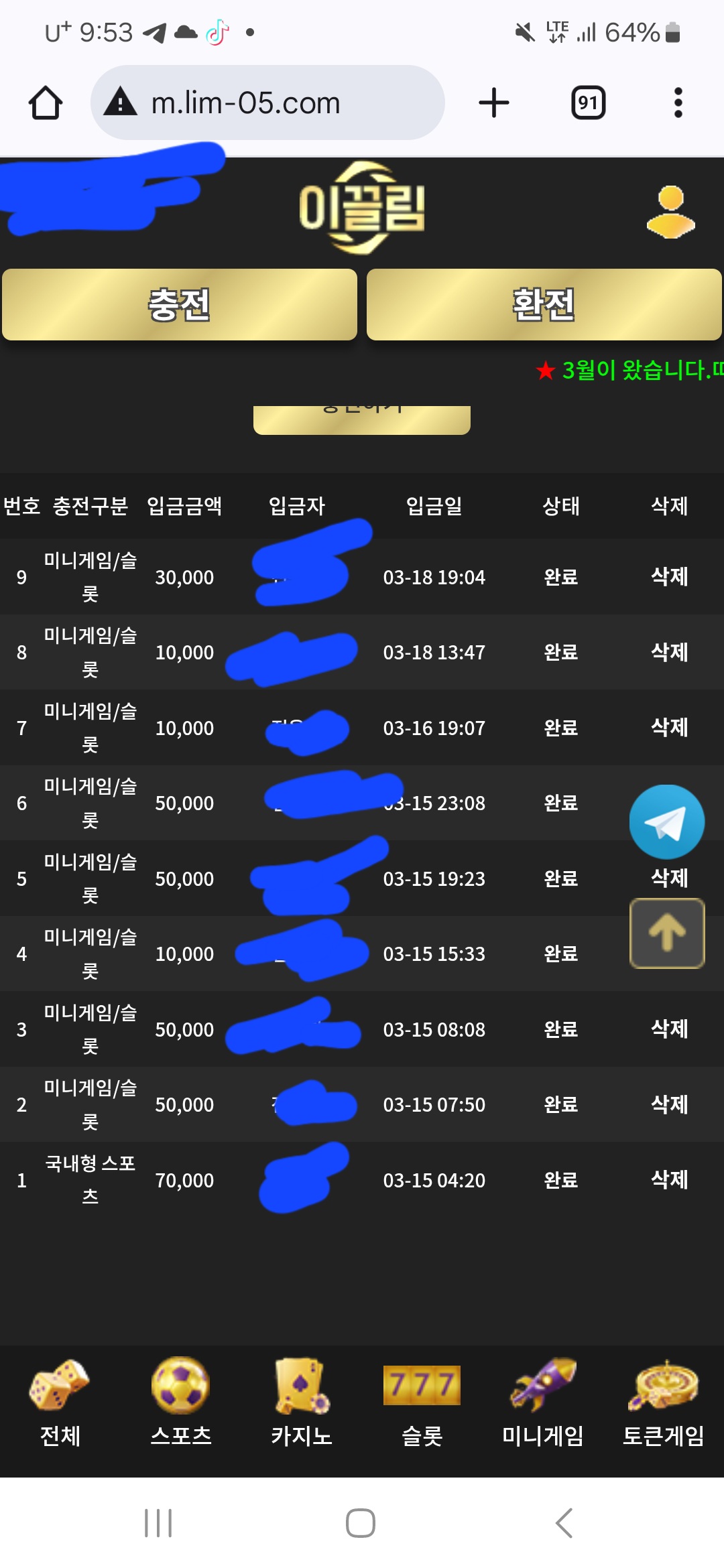The width and height of the screenshot is (724, 1568).
Task: Tap the 충전 button
Action: coord(180,305)
